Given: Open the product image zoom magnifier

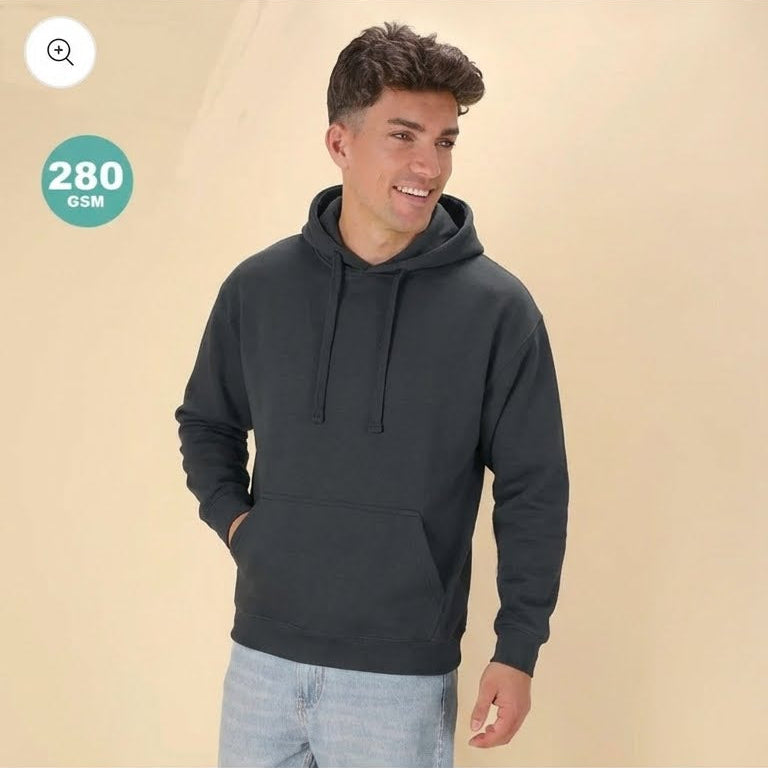Looking at the screenshot, I should click(x=60, y=52).
